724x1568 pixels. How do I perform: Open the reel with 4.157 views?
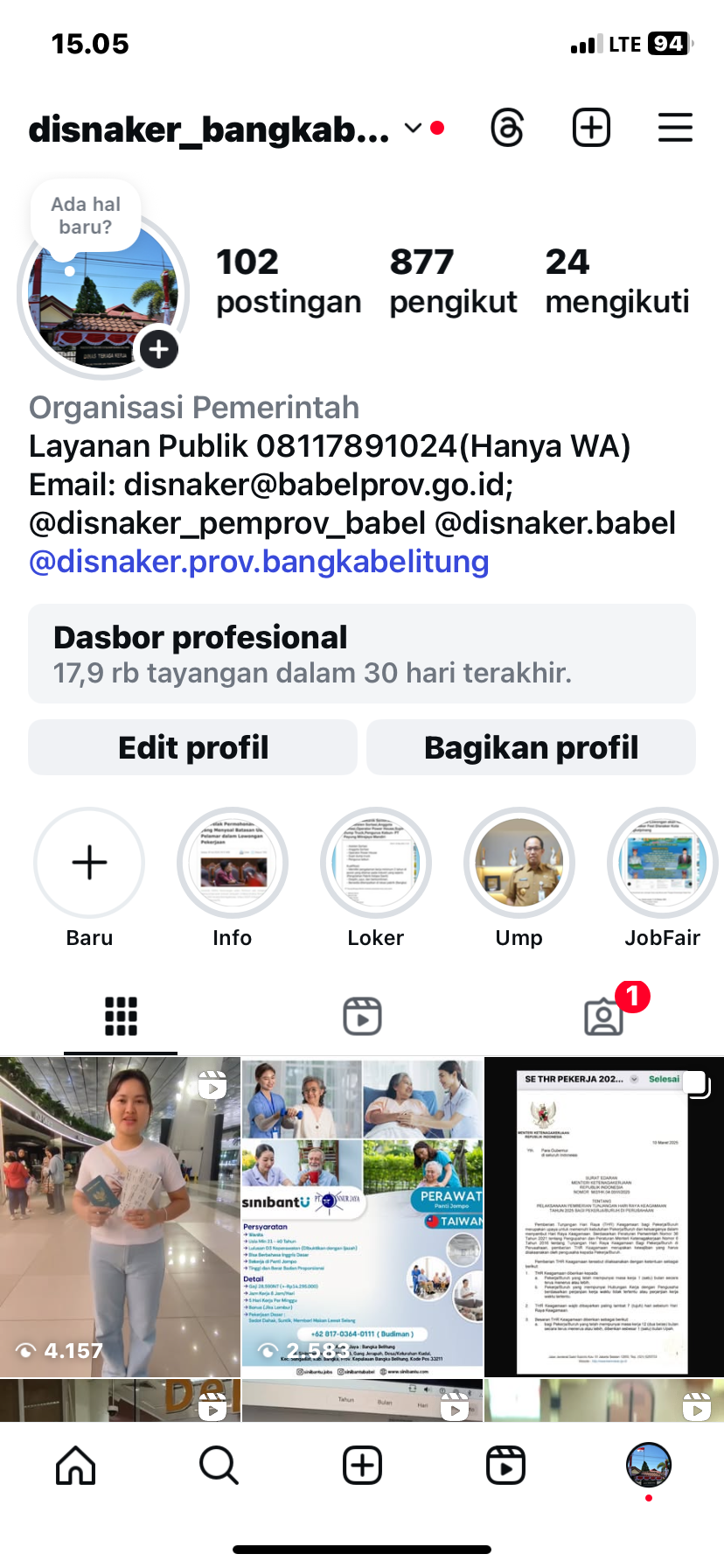120,1216
